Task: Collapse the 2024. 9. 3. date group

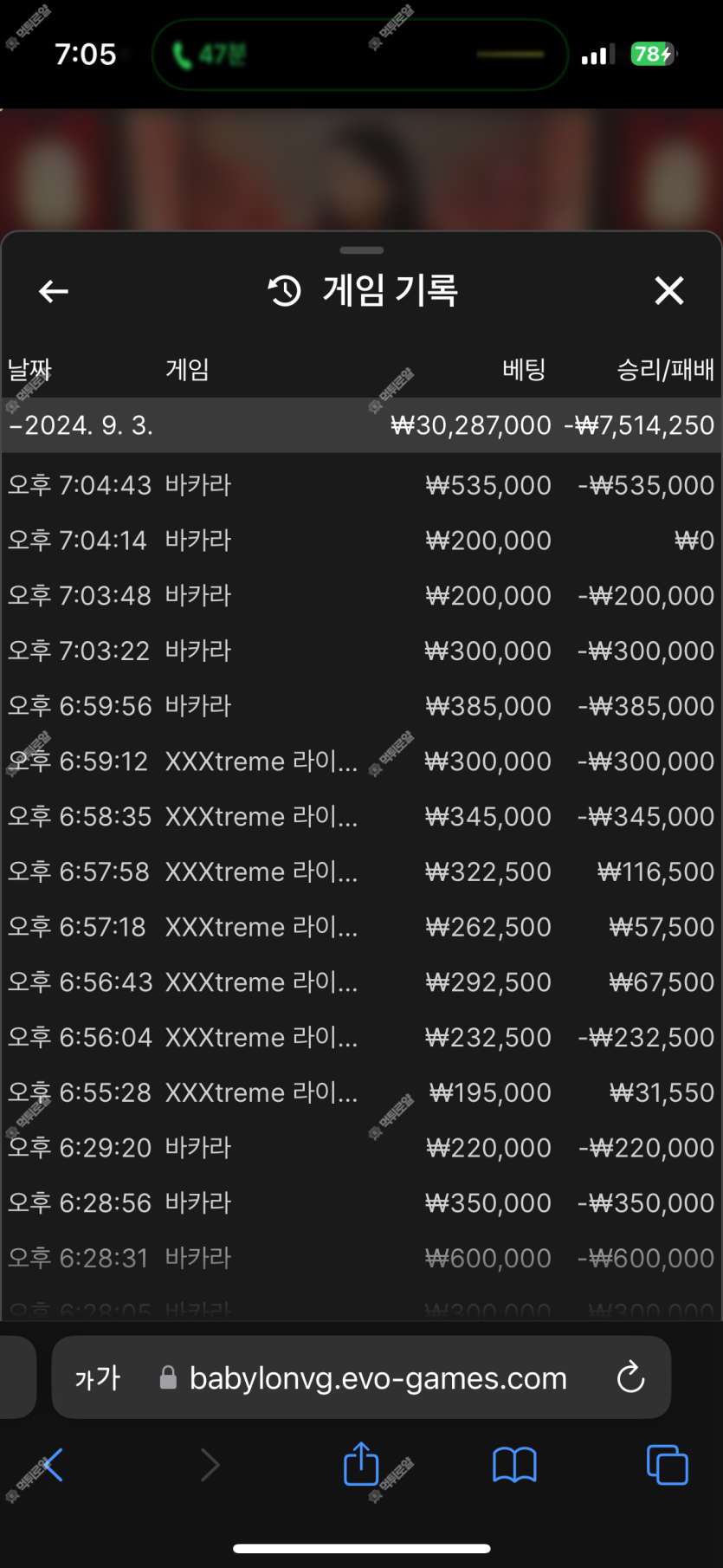Action: pos(362,425)
